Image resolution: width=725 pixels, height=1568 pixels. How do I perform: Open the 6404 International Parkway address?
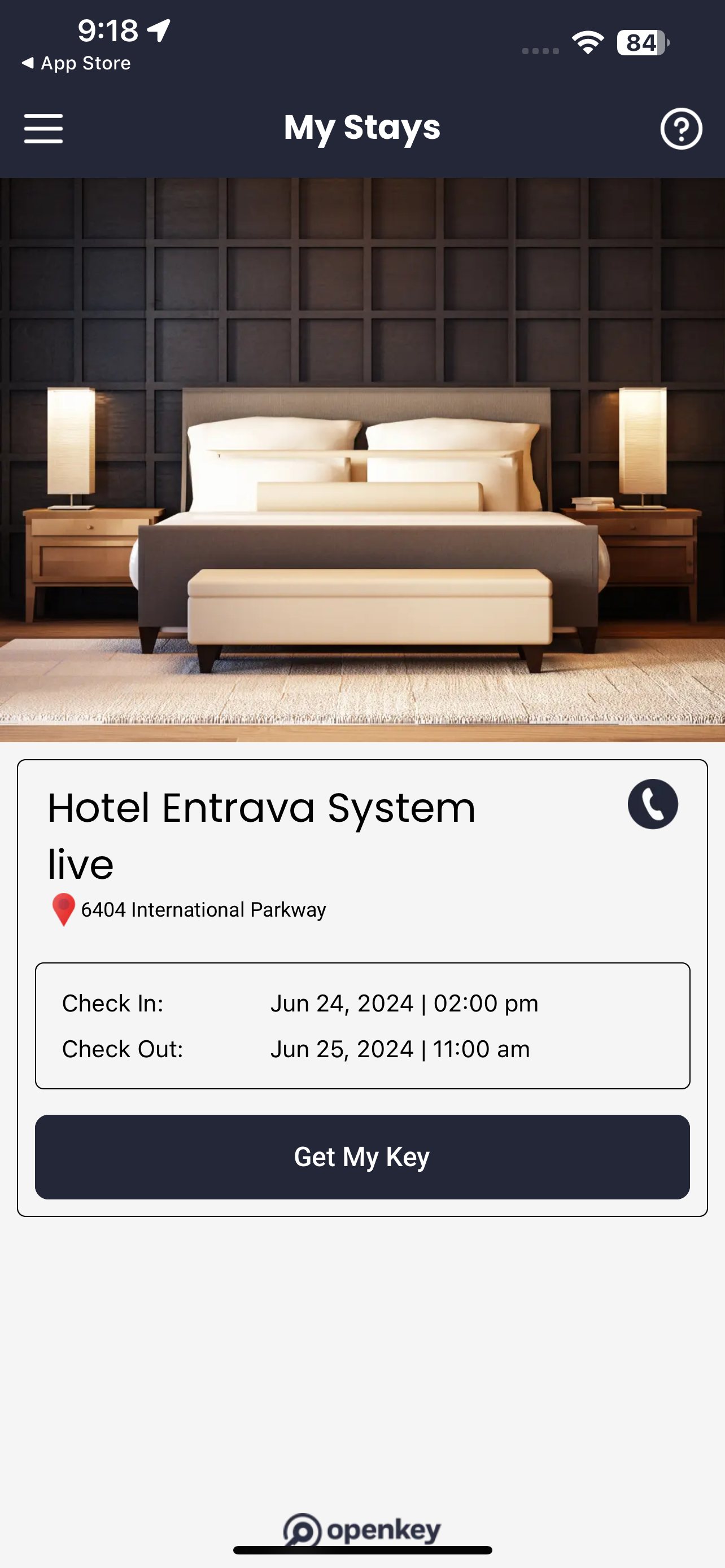[203, 909]
